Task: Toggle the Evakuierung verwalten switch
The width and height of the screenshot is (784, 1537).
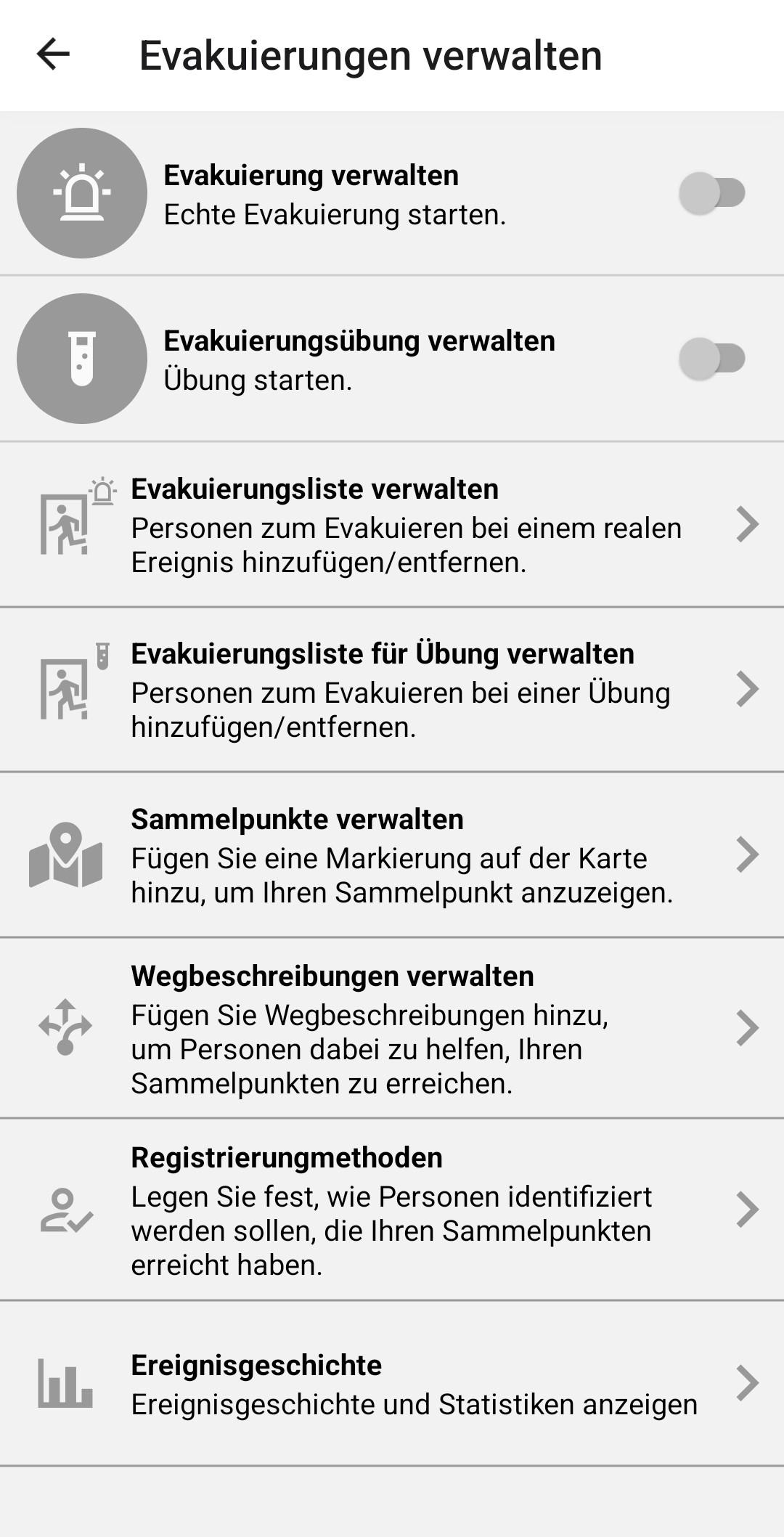Action: (x=711, y=193)
